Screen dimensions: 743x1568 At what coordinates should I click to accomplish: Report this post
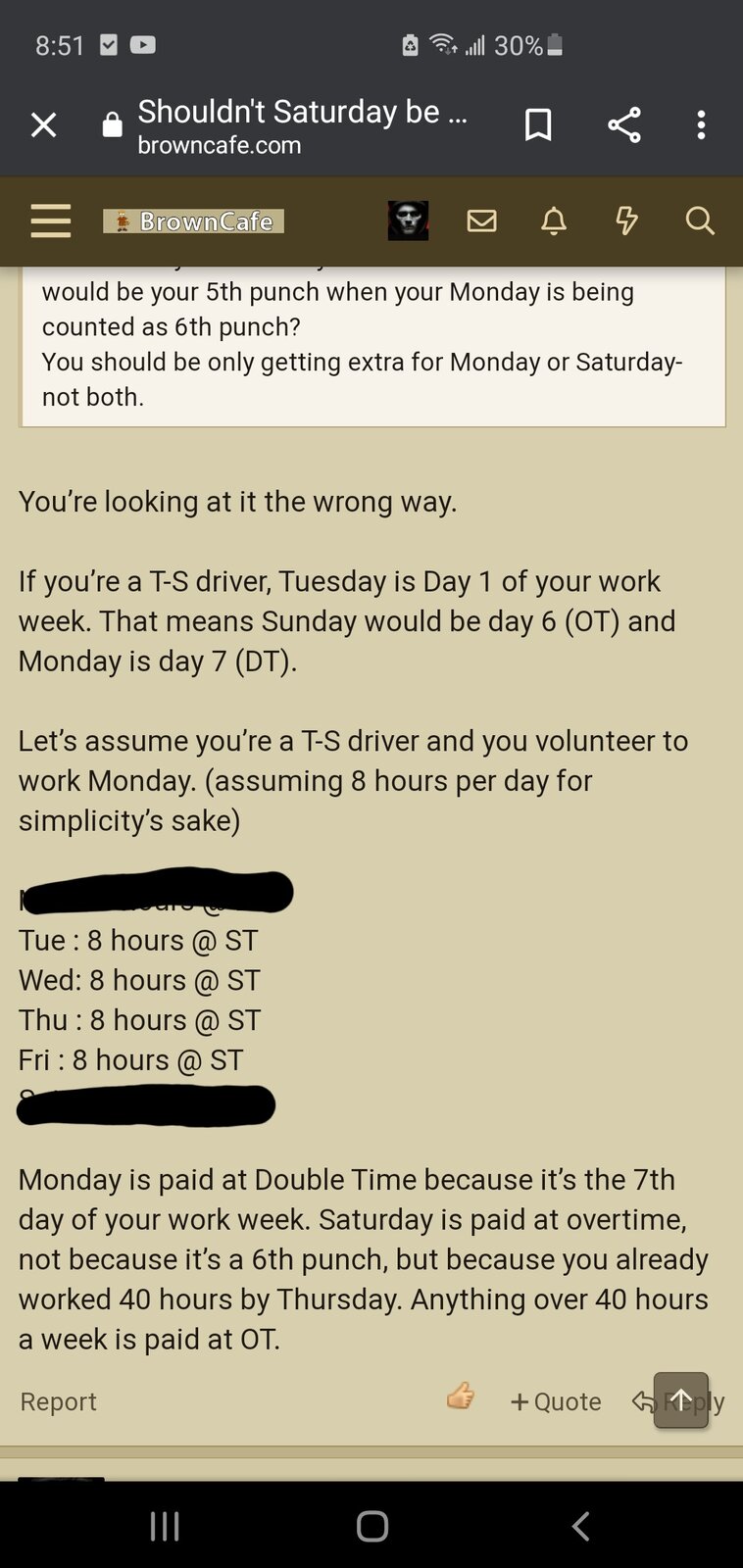tap(59, 1401)
